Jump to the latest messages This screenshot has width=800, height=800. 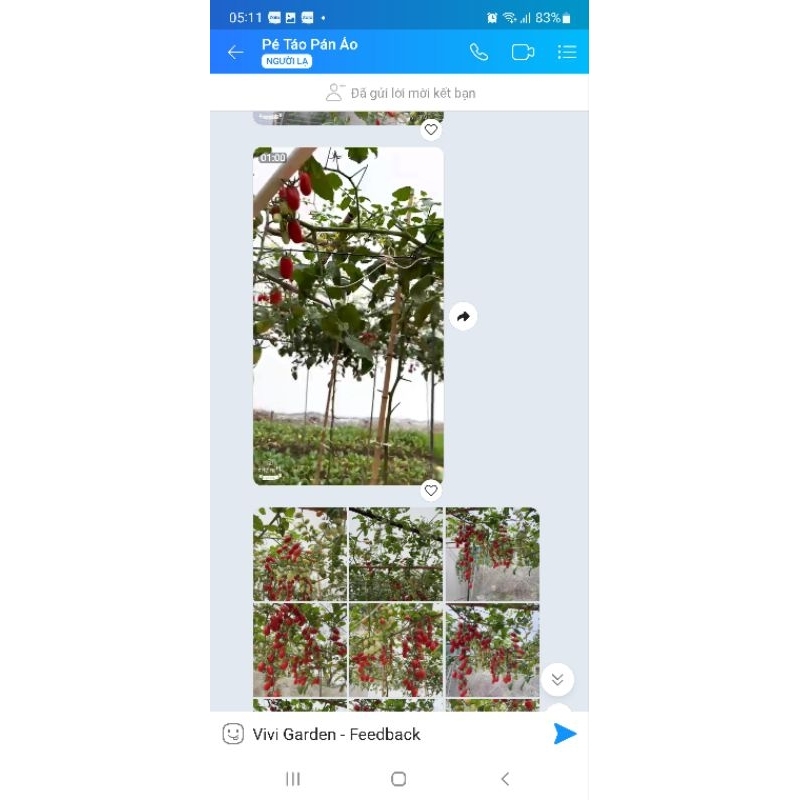557,680
